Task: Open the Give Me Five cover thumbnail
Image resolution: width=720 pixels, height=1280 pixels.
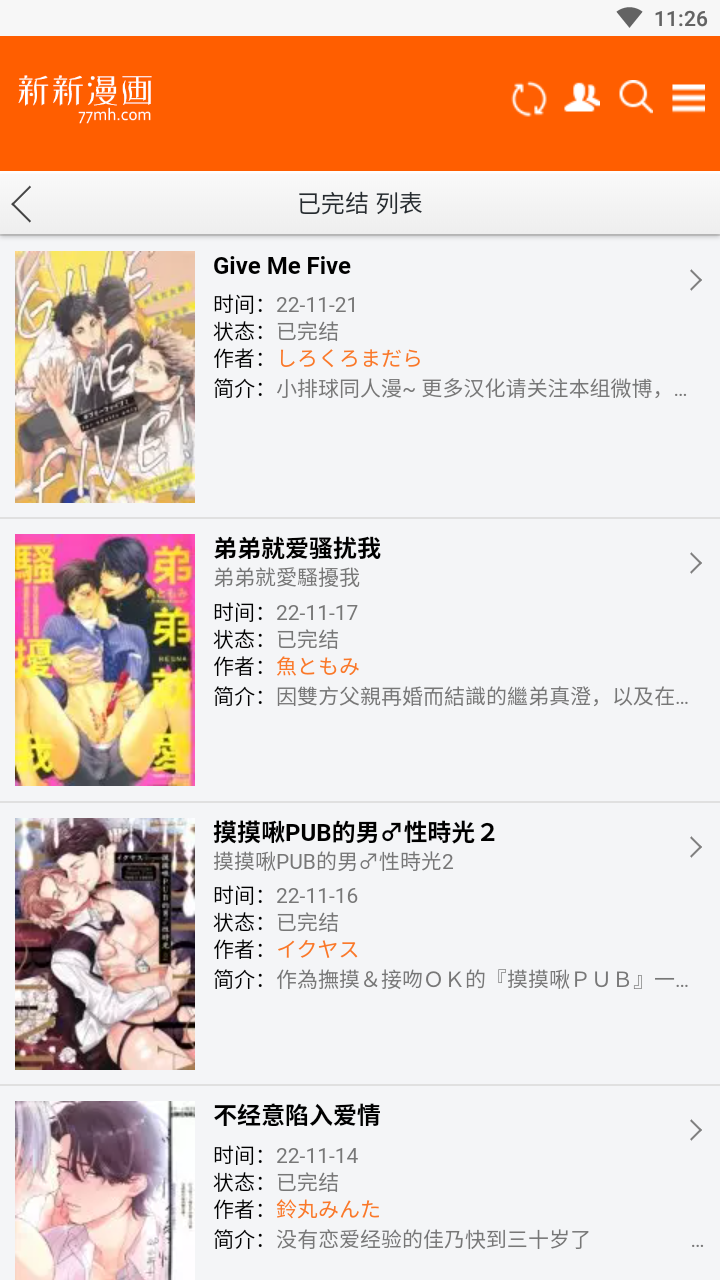Action: point(104,376)
